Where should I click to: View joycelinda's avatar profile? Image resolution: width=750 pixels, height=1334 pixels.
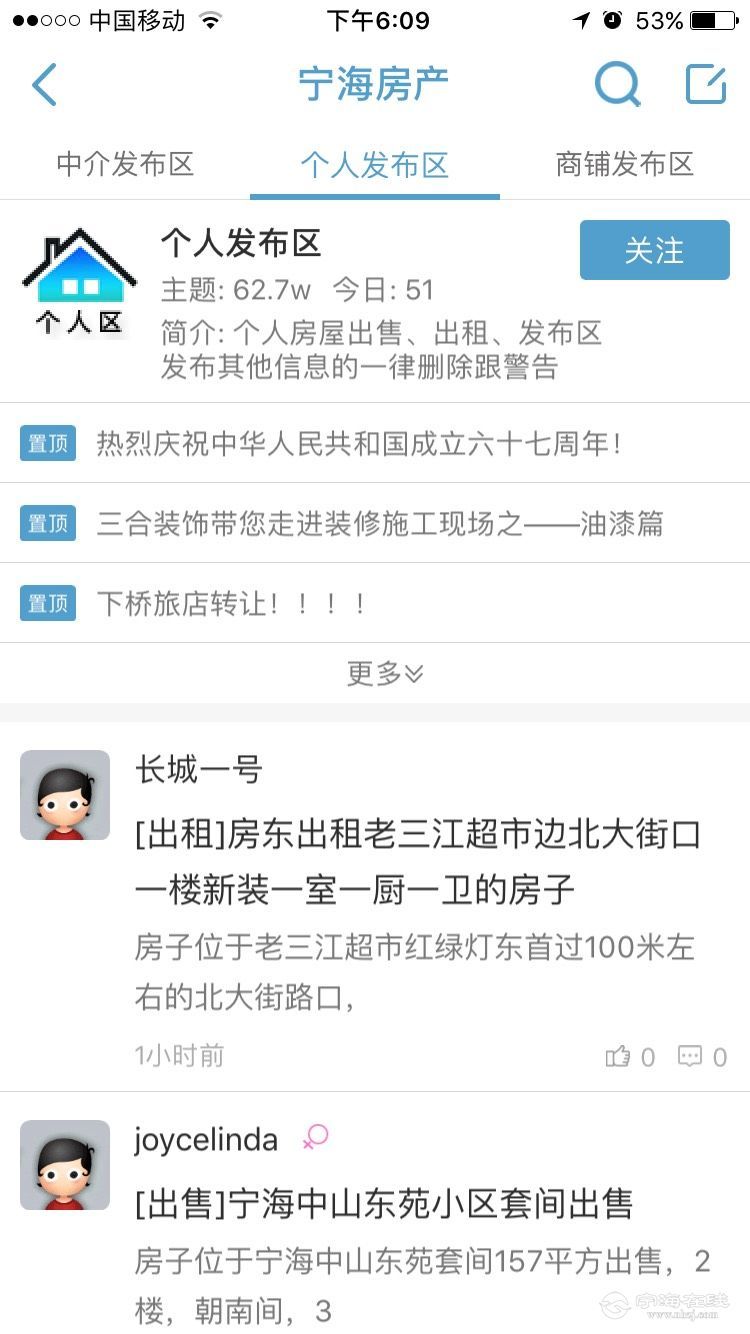(x=65, y=1165)
